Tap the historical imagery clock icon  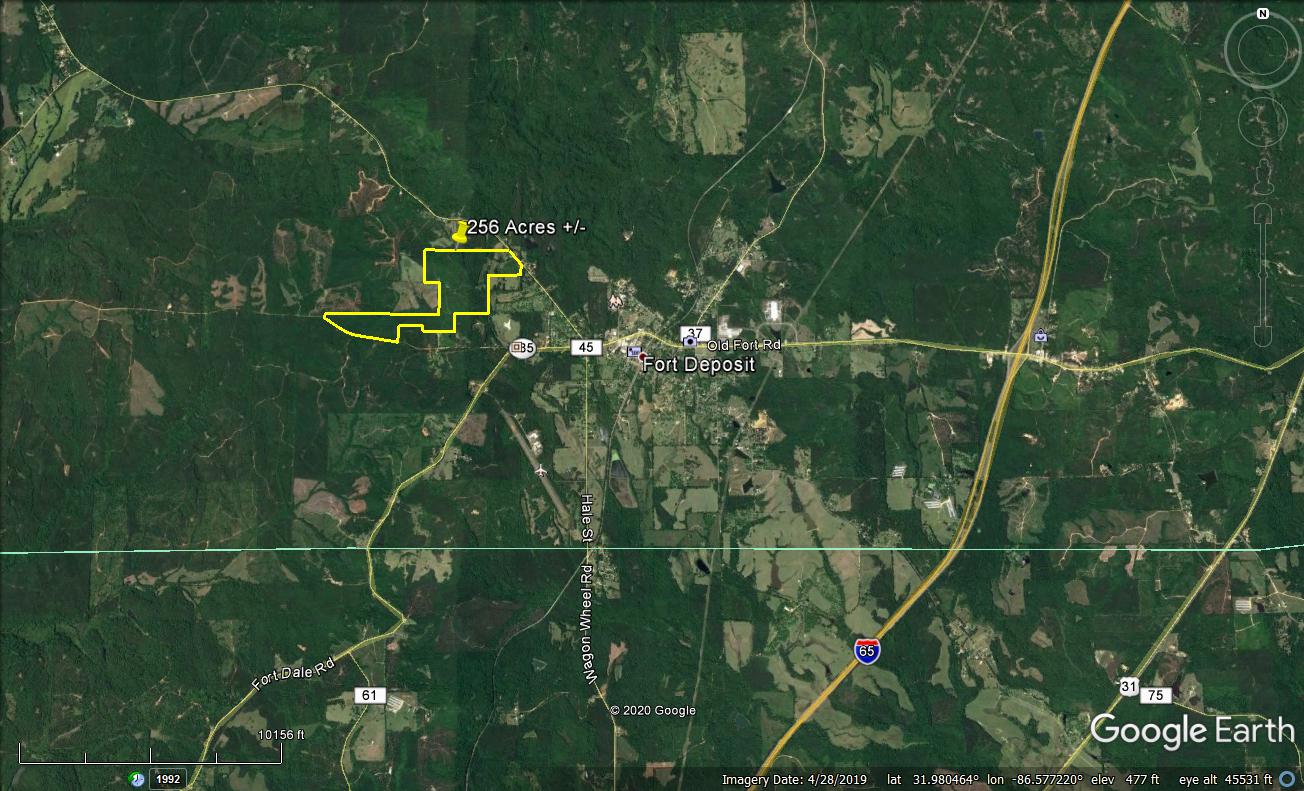(x=136, y=779)
